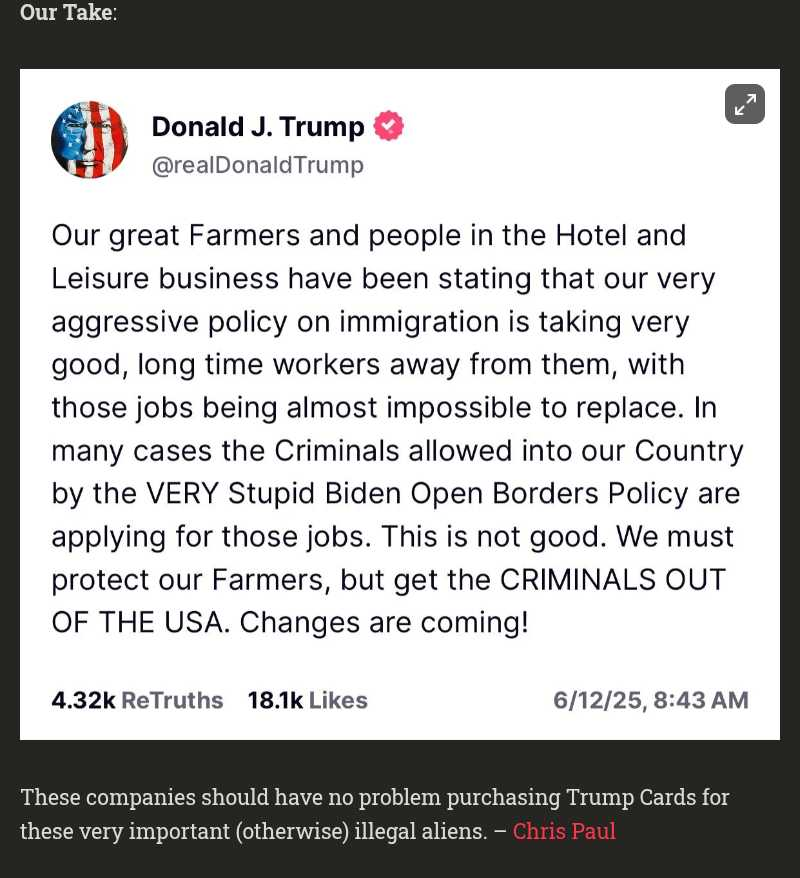The height and width of the screenshot is (878, 800).
Task: Open the embedded Truth Social post image
Action: point(400,420)
